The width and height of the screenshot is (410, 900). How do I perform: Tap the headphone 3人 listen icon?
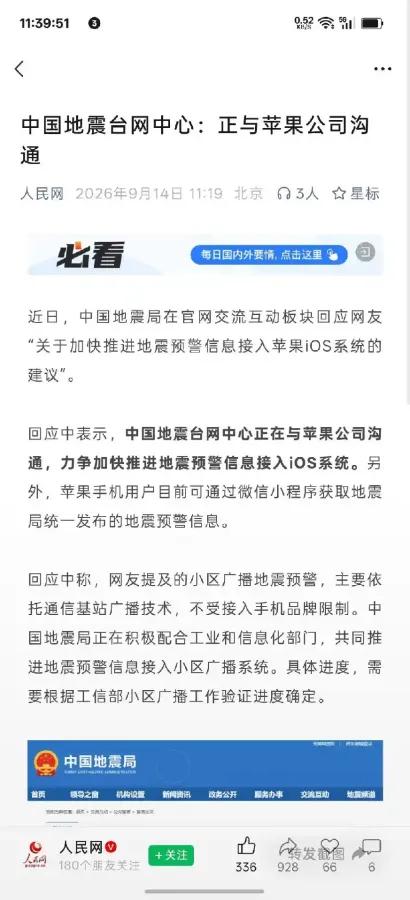coord(297,193)
